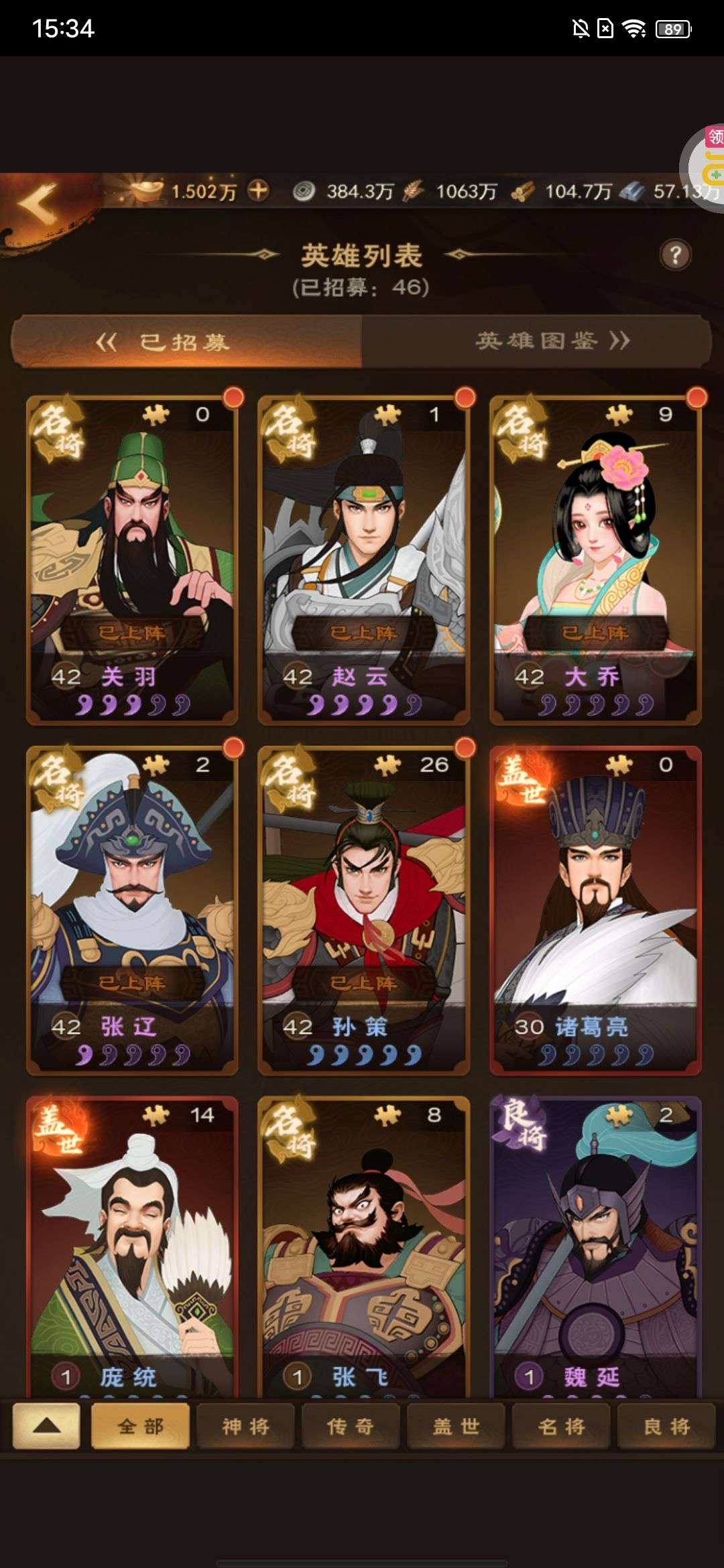This screenshot has height=1568, width=724.
Task: Select the 孙策 hero card
Action: pyautogui.click(x=363, y=911)
